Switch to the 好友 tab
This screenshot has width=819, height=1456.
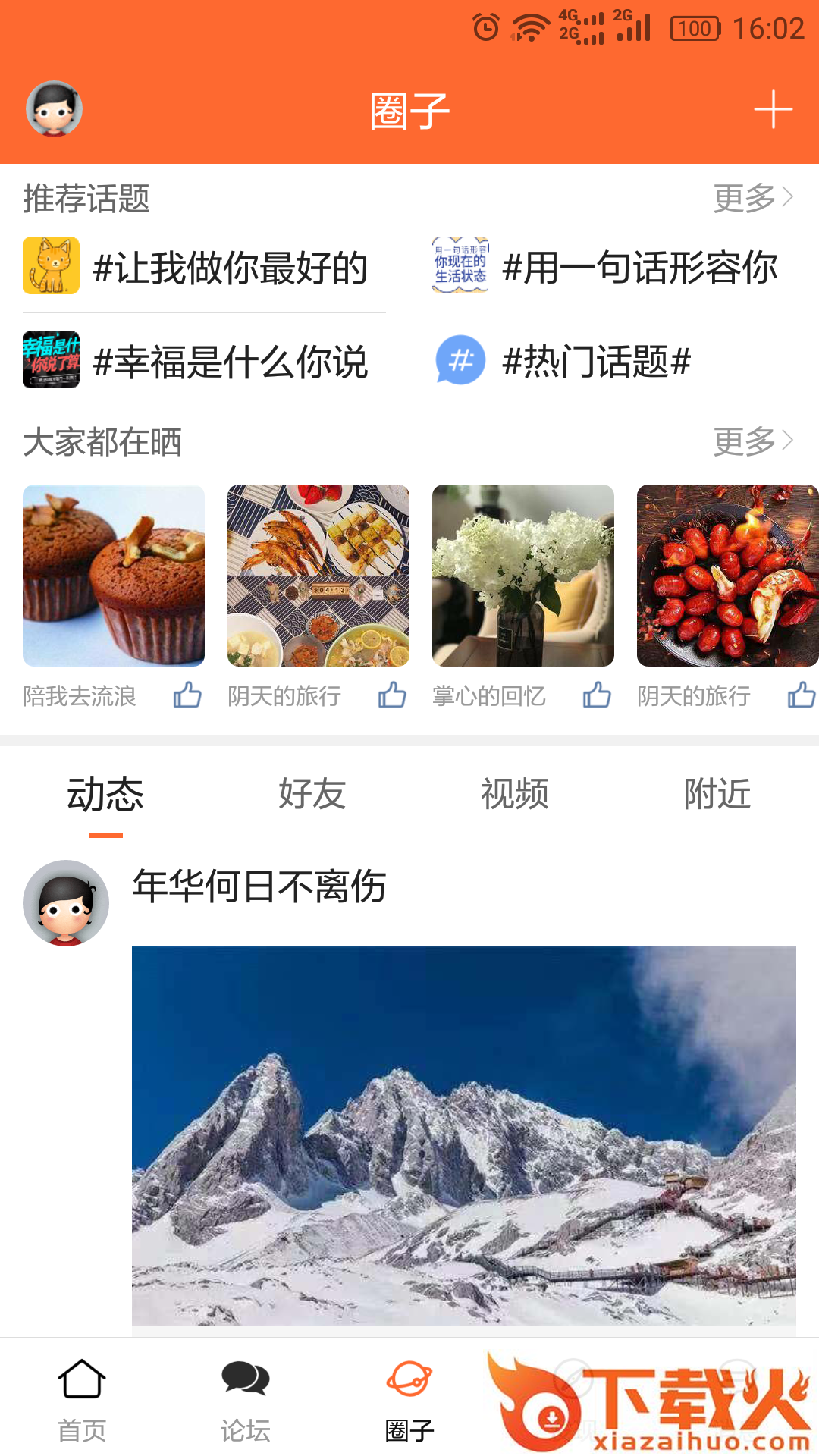[312, 795]
